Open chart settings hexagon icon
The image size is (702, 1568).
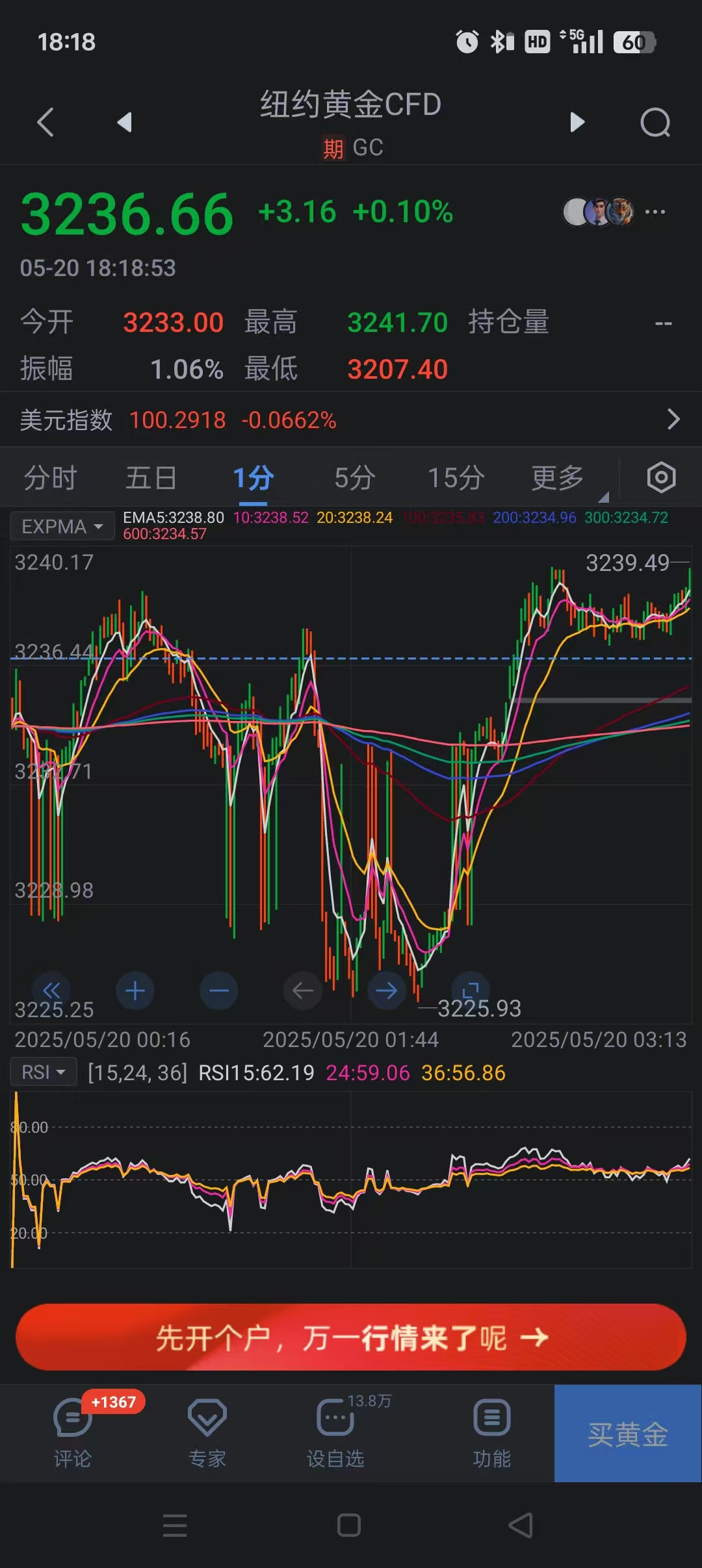tap(661, 478)
